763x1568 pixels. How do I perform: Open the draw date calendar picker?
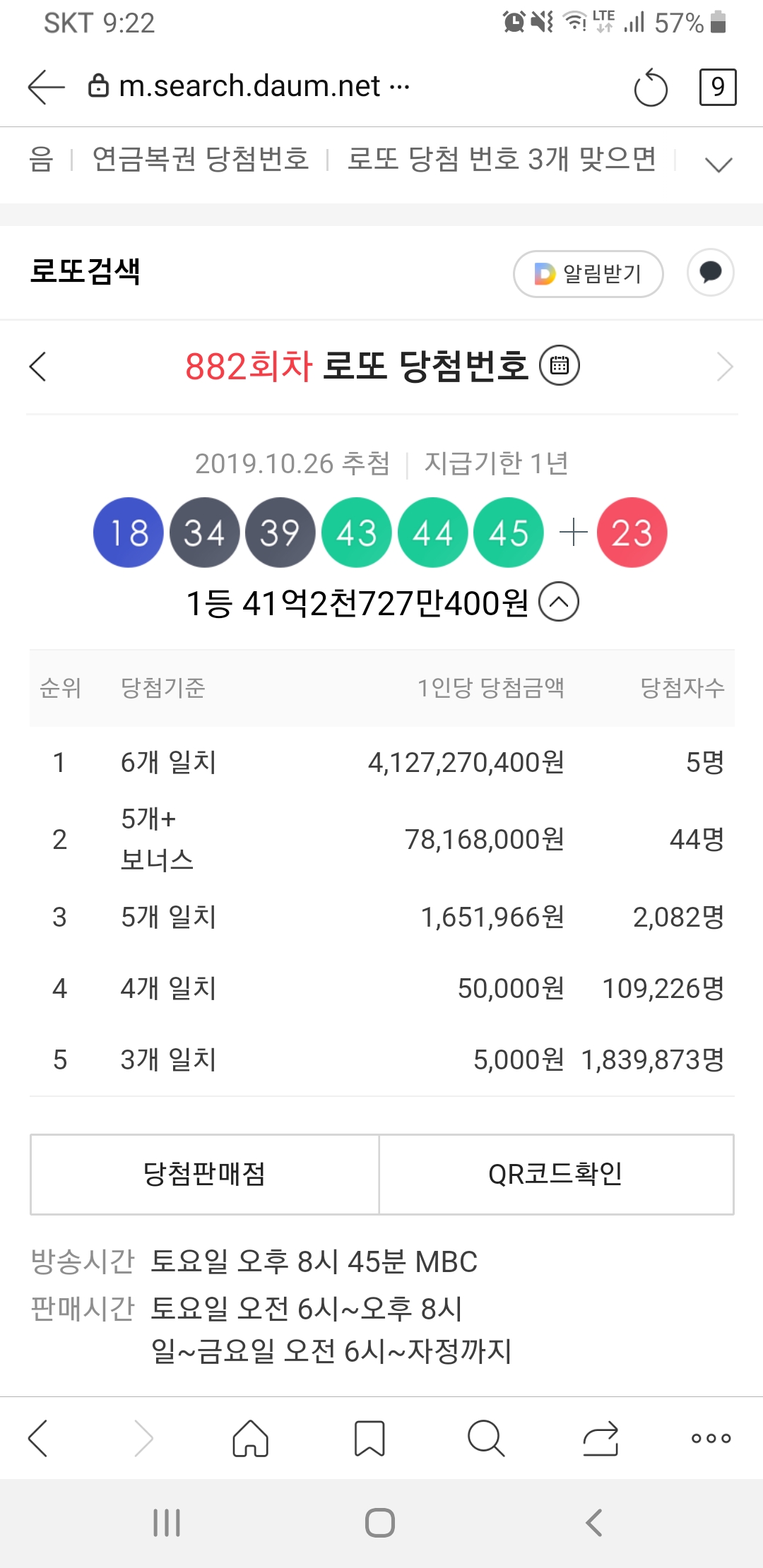coord(560,366)
